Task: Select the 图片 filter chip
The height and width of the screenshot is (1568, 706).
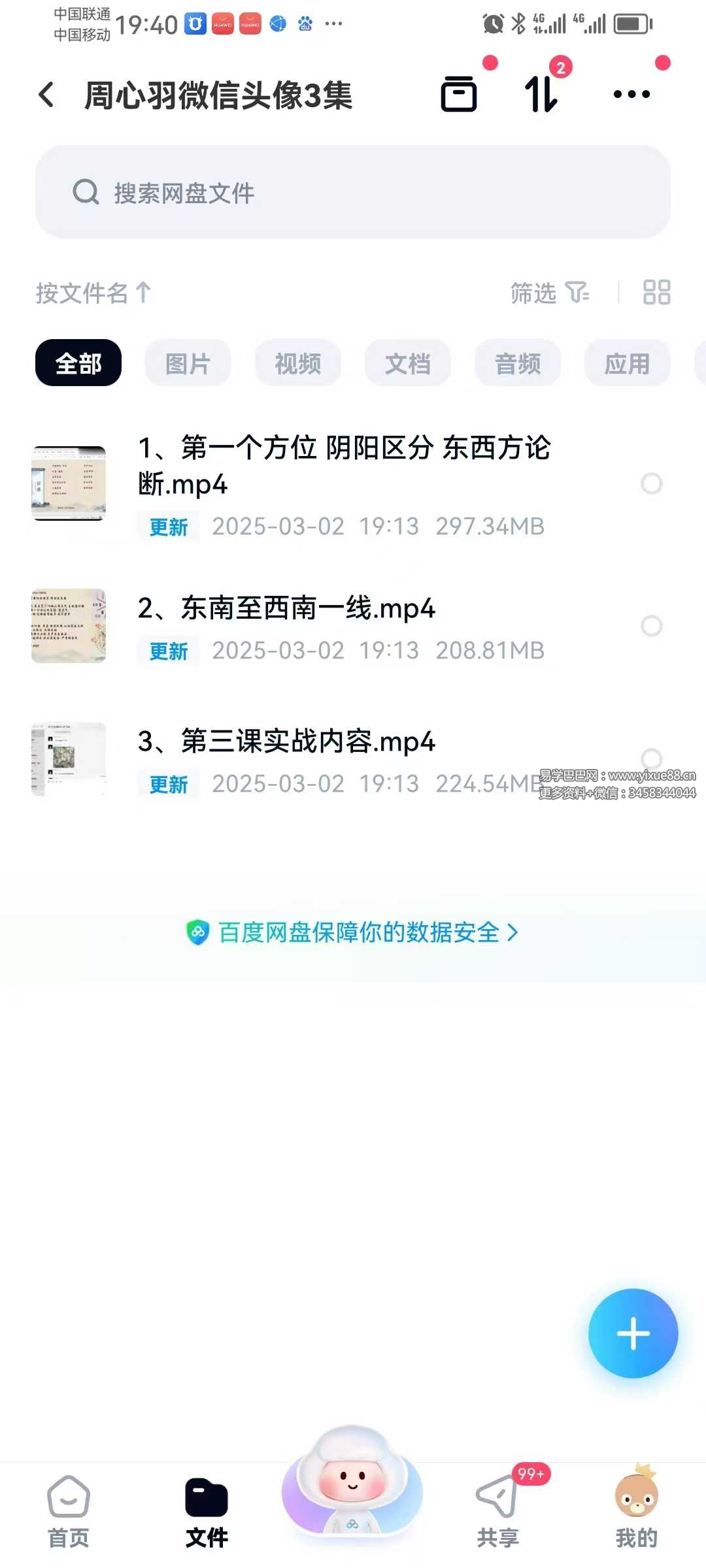Action: 188,363
